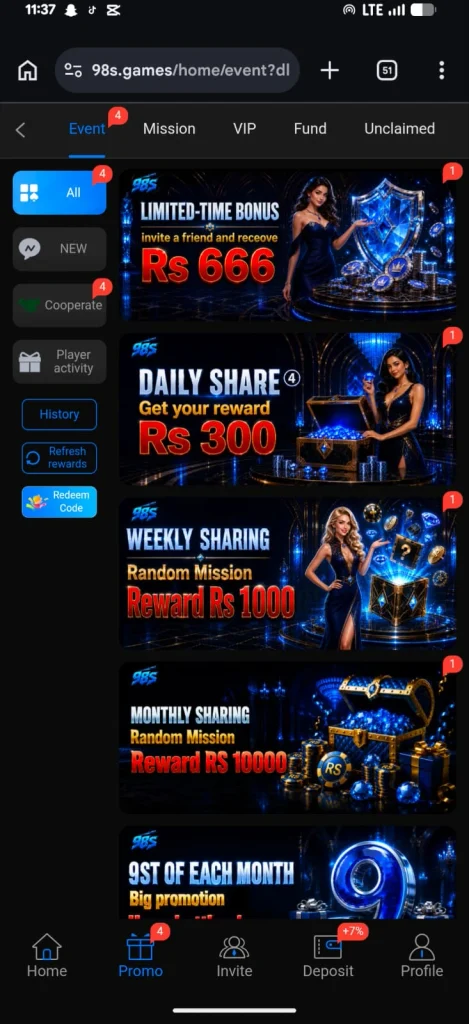Open the History button
This screenshot has width=469, height=1024.
coord(59,414)
